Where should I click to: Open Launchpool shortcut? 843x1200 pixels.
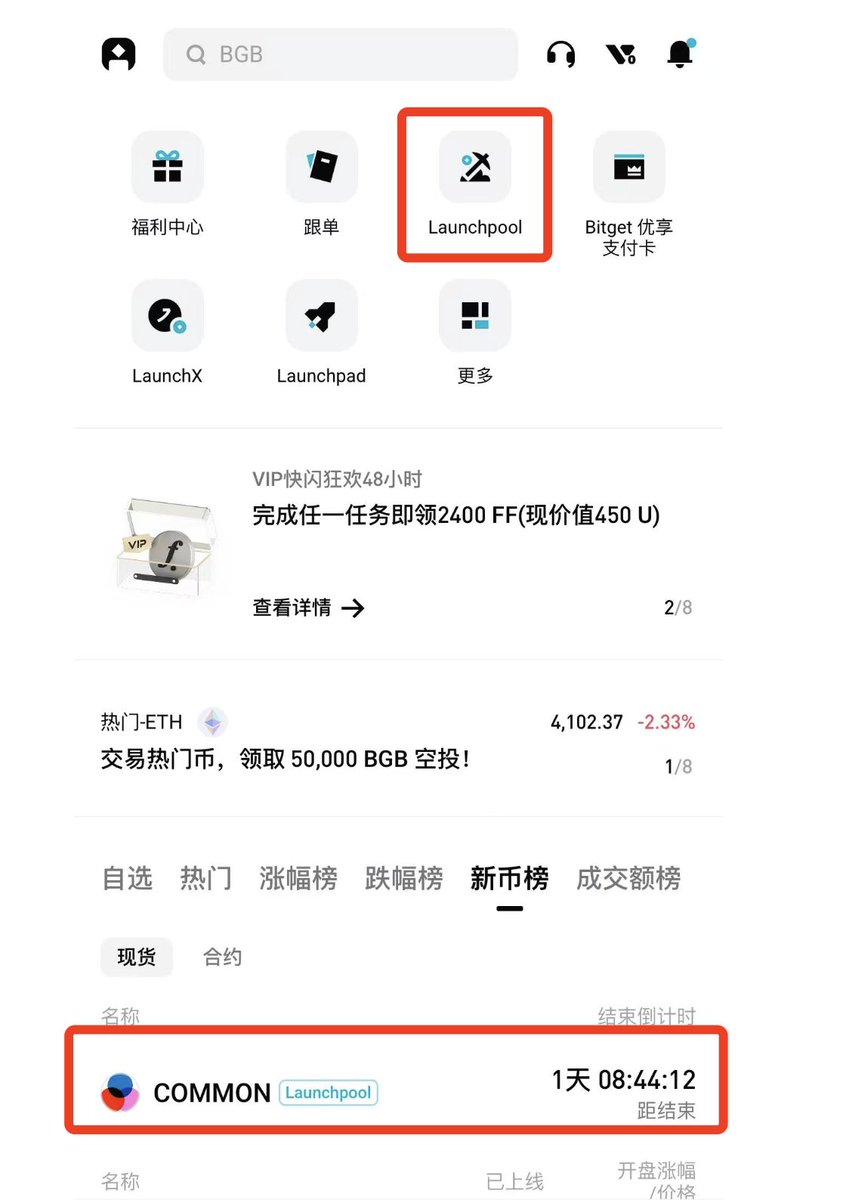(475, 185)
